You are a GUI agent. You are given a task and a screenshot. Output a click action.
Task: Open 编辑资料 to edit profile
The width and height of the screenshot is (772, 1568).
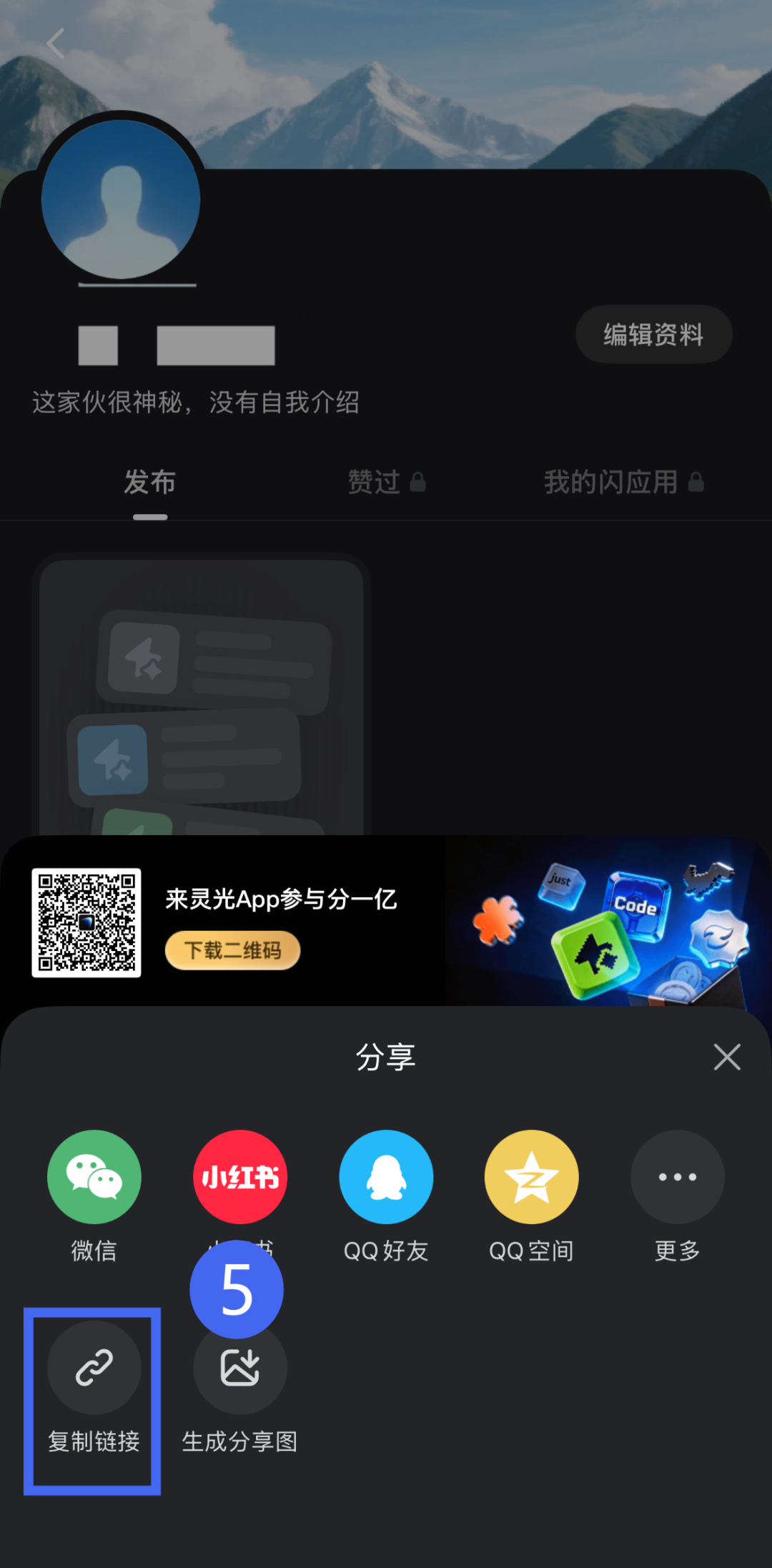point(654,334)
